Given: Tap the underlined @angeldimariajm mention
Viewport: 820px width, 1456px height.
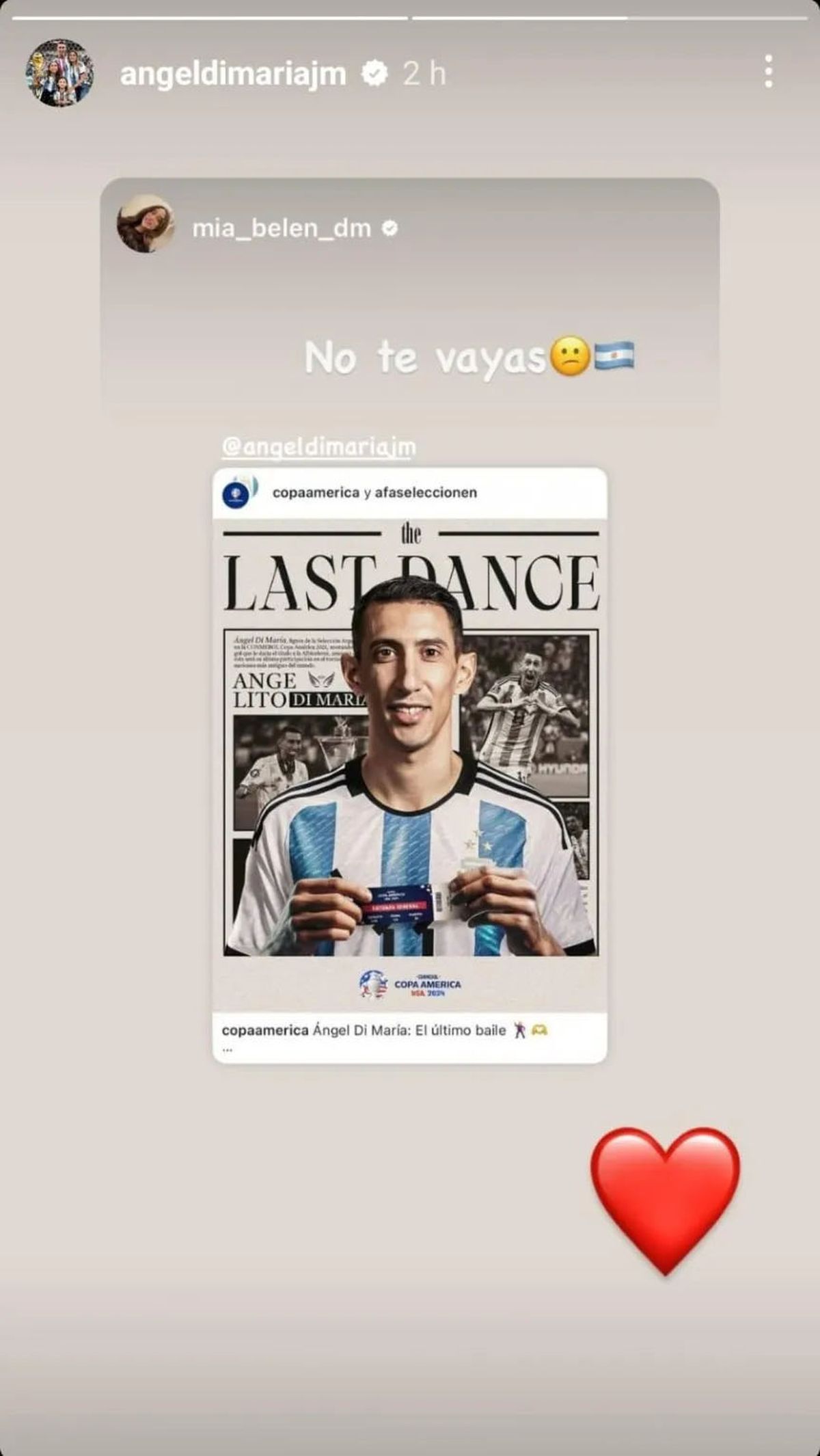Looking at the screenshot, I should click(318, 447).
